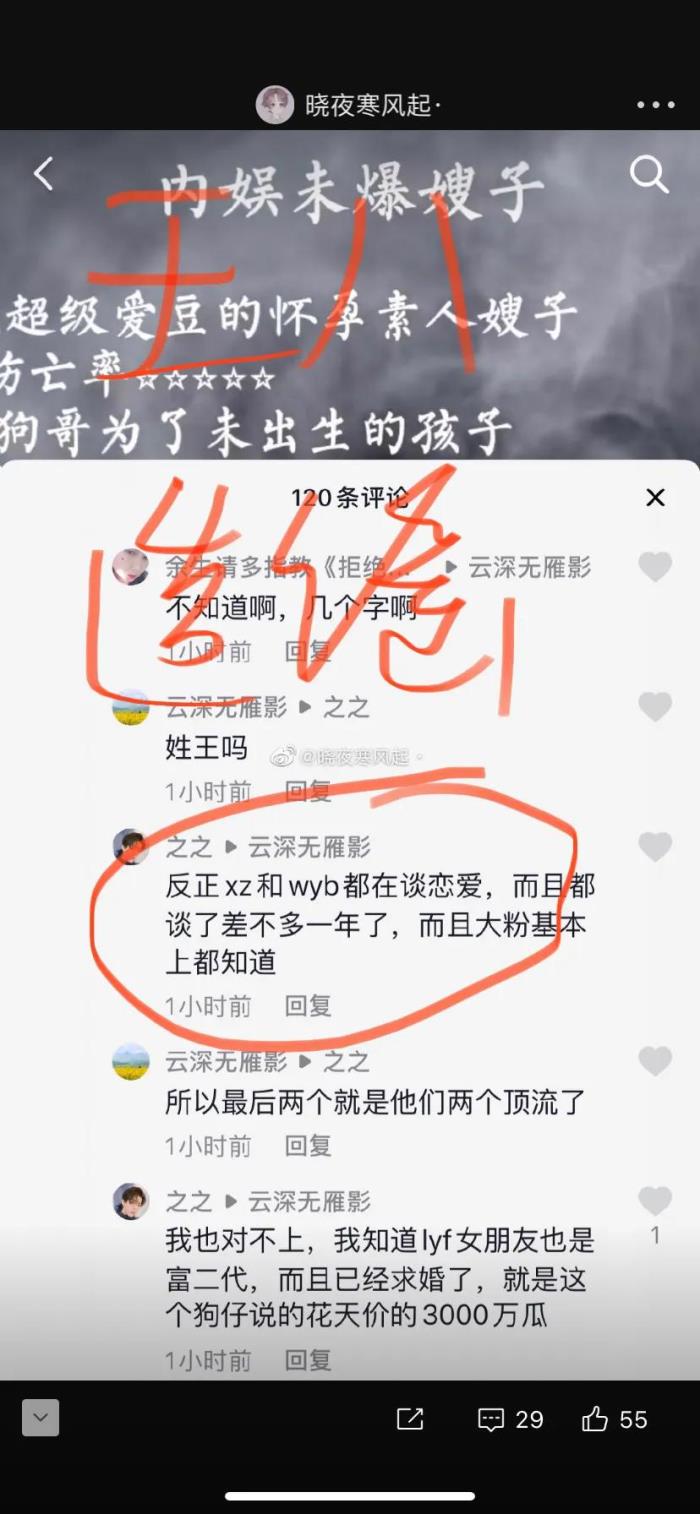The width and height of the screenshot is (700, 1514).
Task: Open the 29 comments
Action: click(510, 1419)
